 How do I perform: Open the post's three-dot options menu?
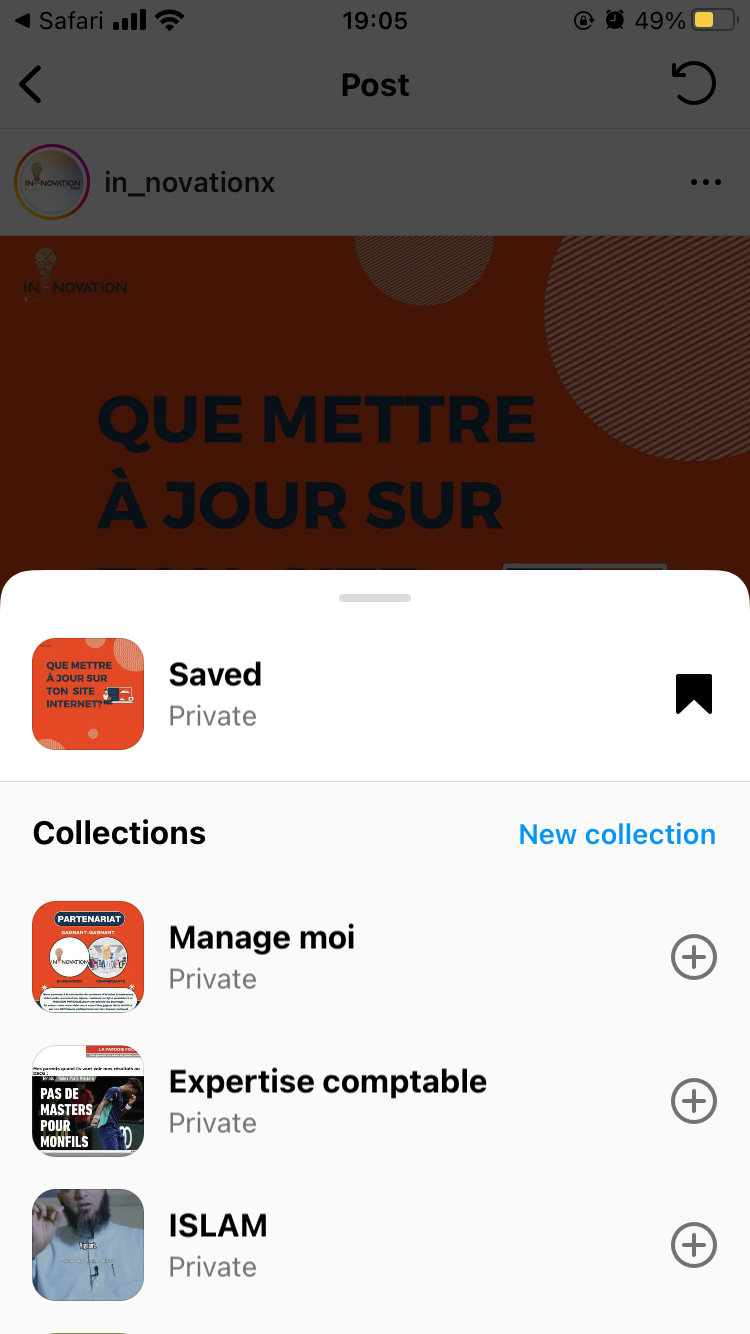pyautogui.click(x=705, y=182)
